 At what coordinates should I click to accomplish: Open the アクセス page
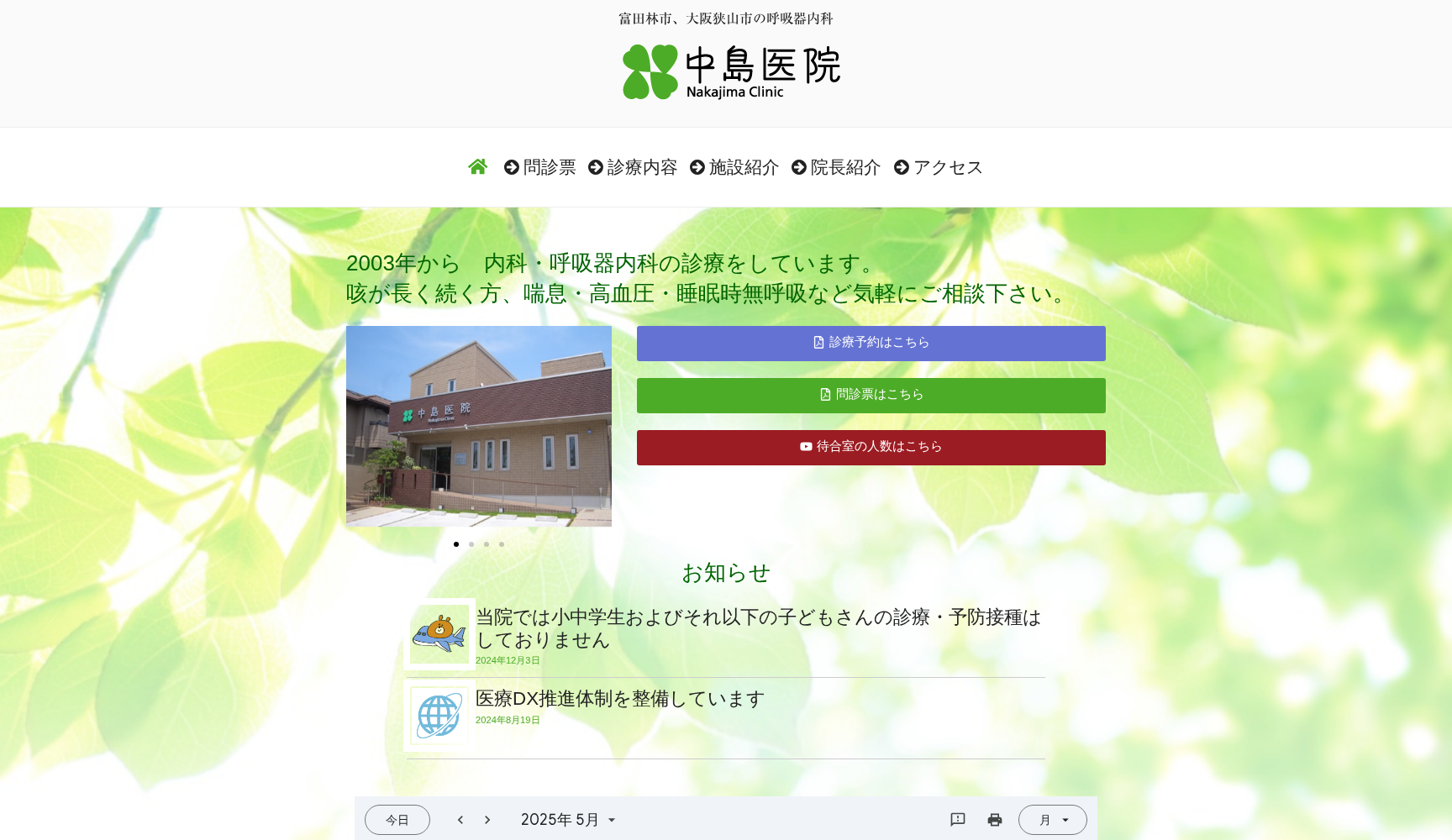(x=939, y=167)
